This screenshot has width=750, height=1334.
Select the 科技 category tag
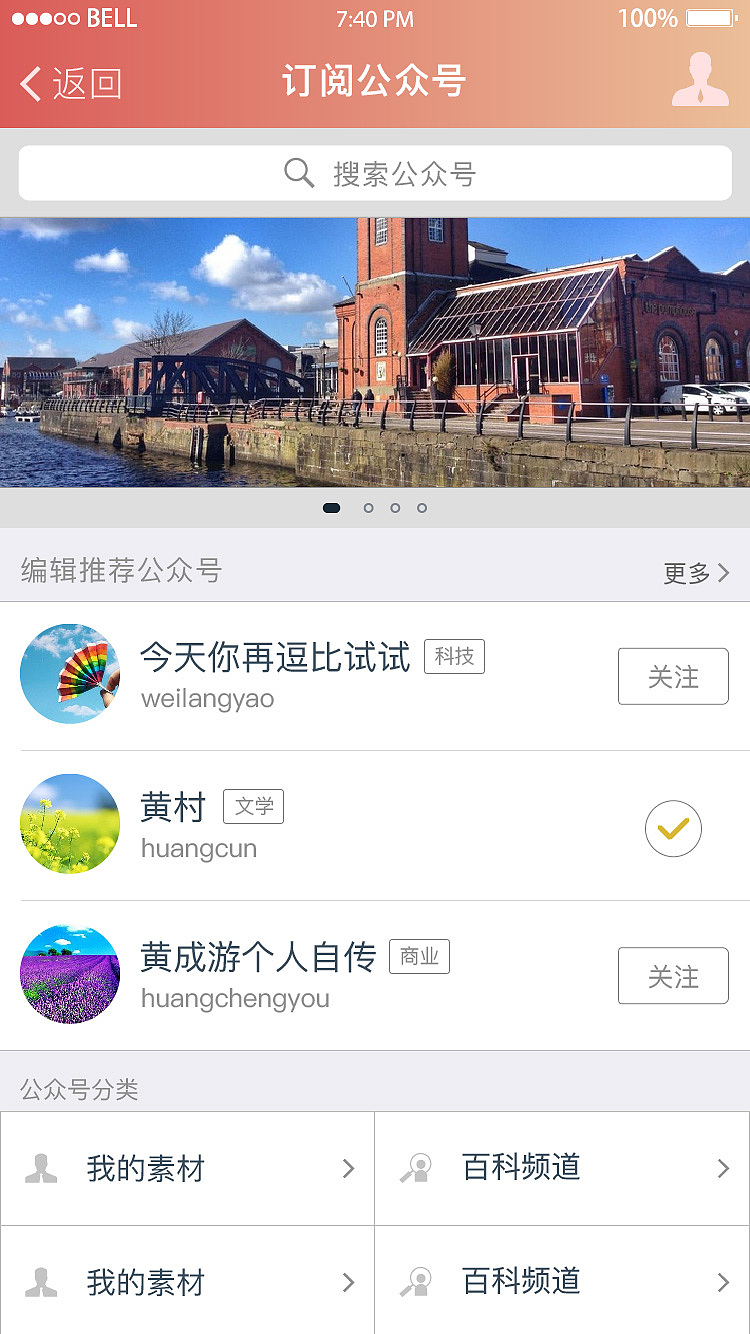[x=454, y=657]
